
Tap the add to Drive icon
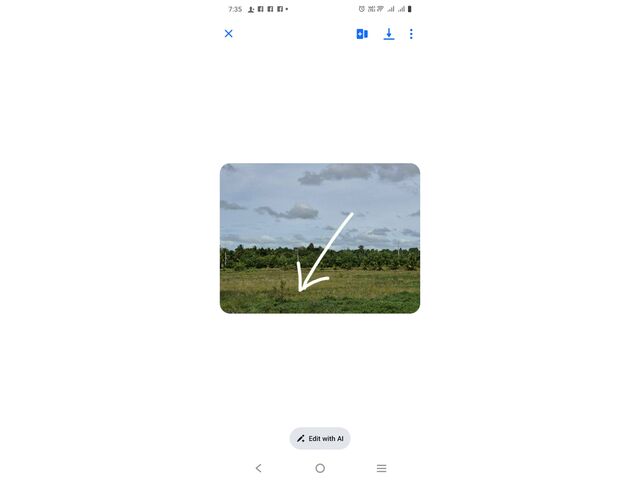pos(362,34)
